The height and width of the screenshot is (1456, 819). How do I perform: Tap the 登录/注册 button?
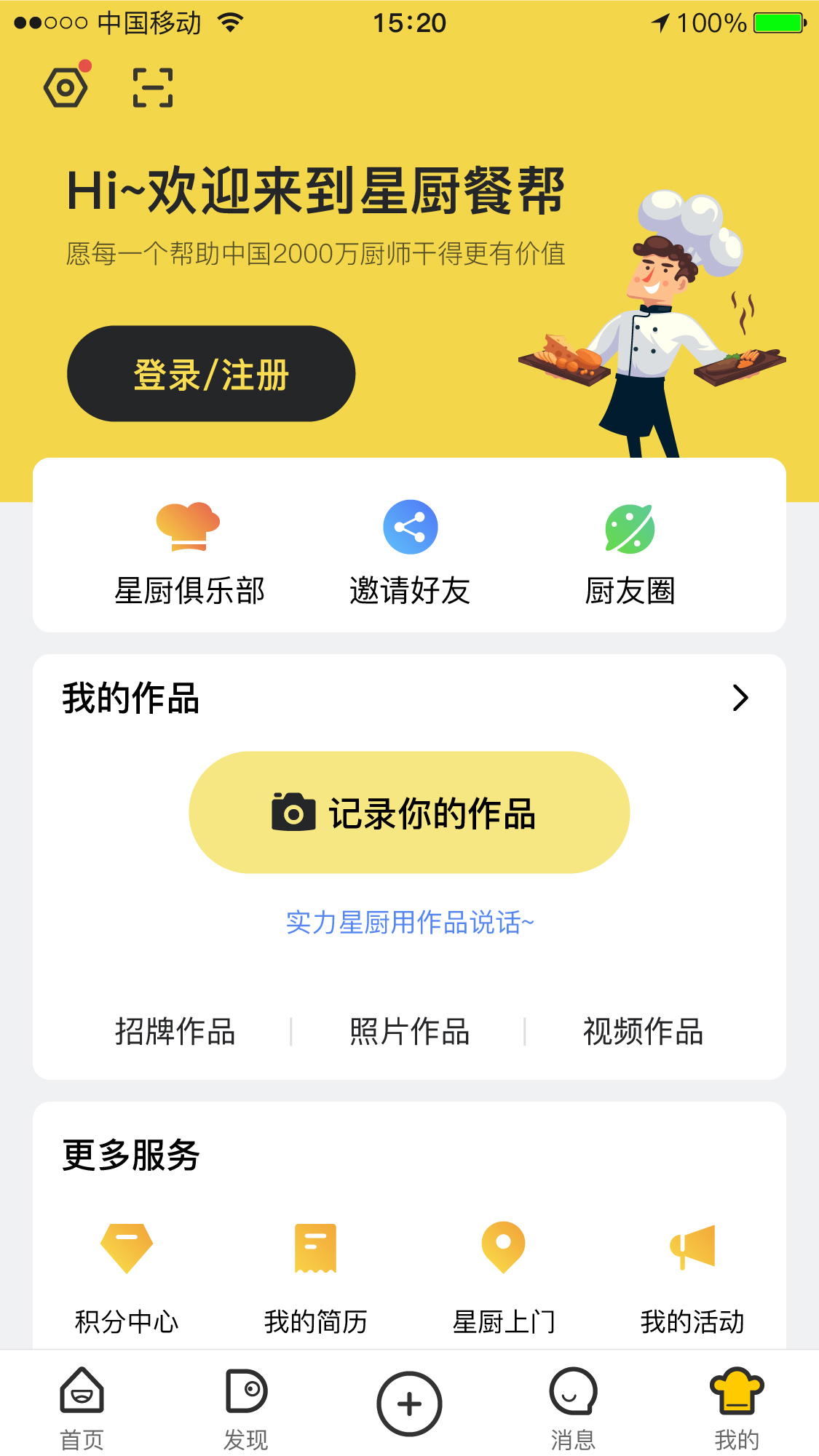click(211, 374)
